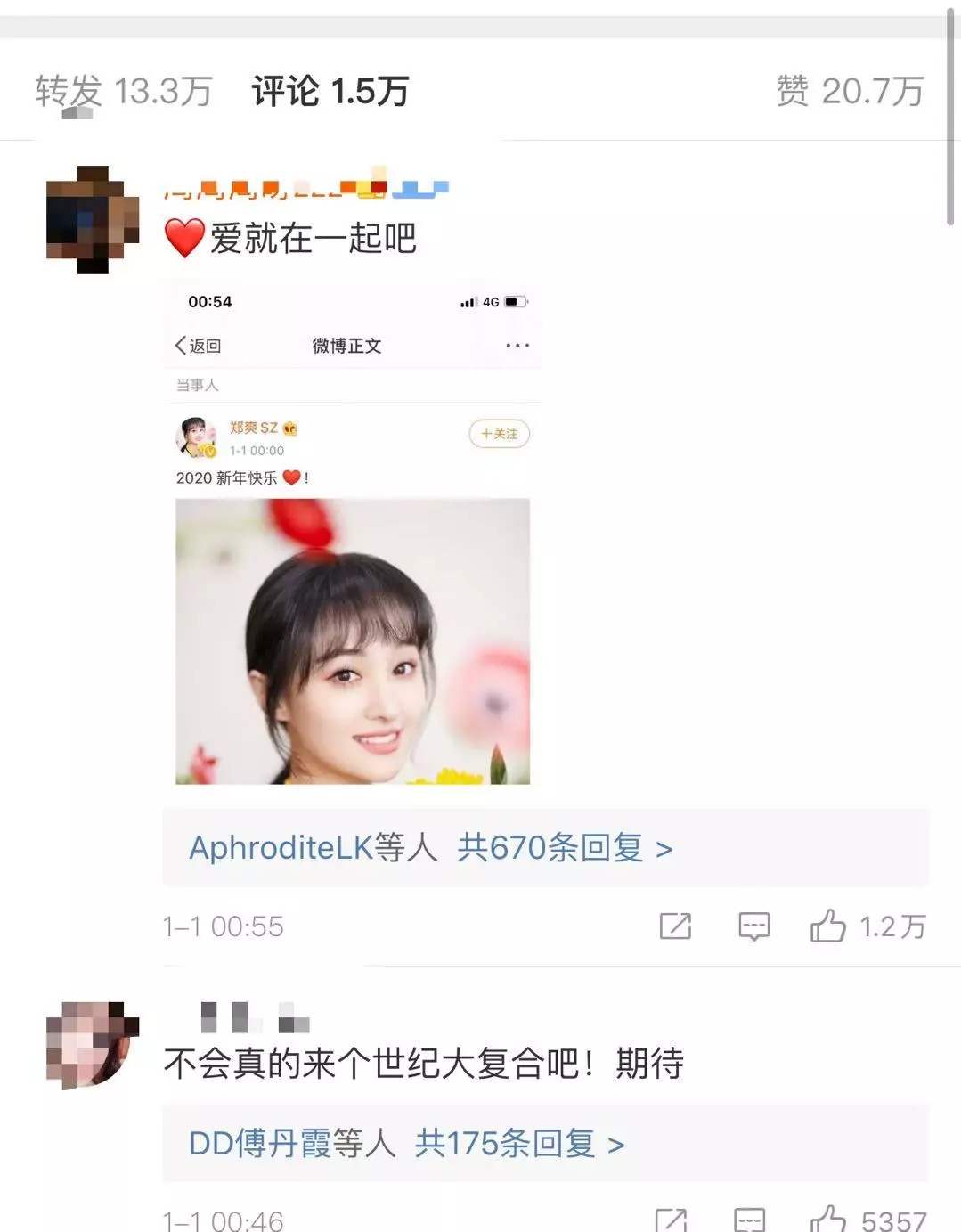Like the comment with 5357 likes
Image resolution: width=961 pixels, height=1232 pixels.
pyautogui.click(x=828, y=1220)
